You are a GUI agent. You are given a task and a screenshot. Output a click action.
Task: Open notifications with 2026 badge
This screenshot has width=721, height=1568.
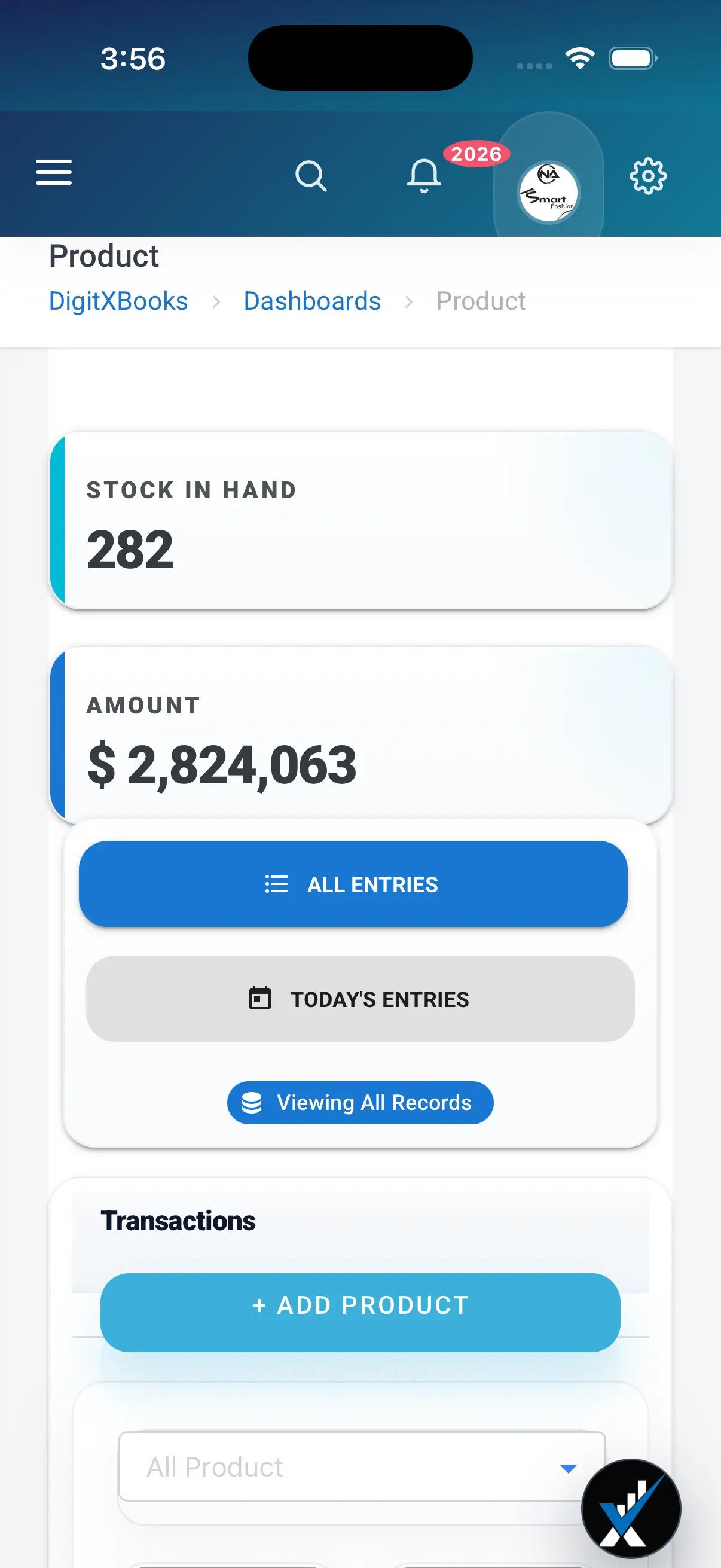pyautogui.click(x=424, y=176)
